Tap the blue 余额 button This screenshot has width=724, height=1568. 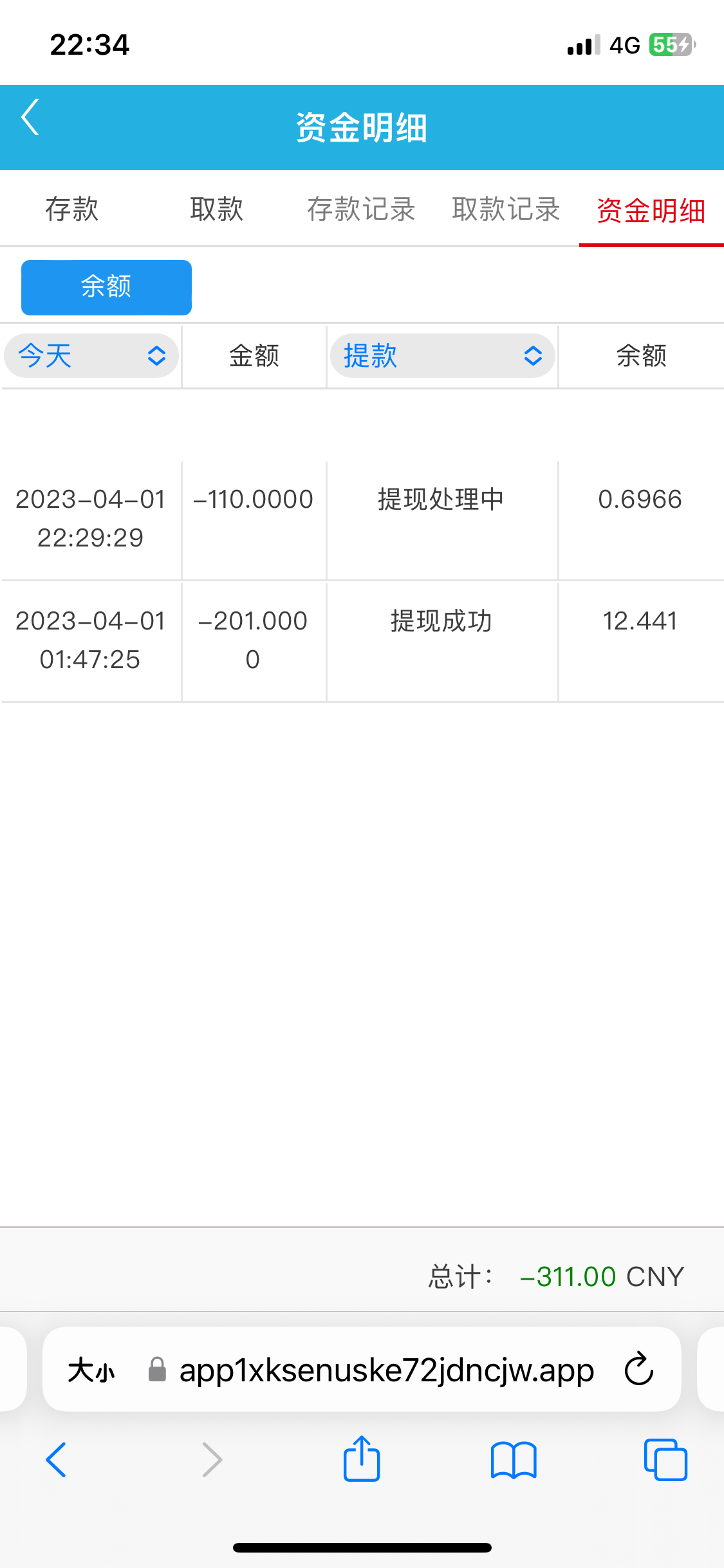(x=106, y=287)
